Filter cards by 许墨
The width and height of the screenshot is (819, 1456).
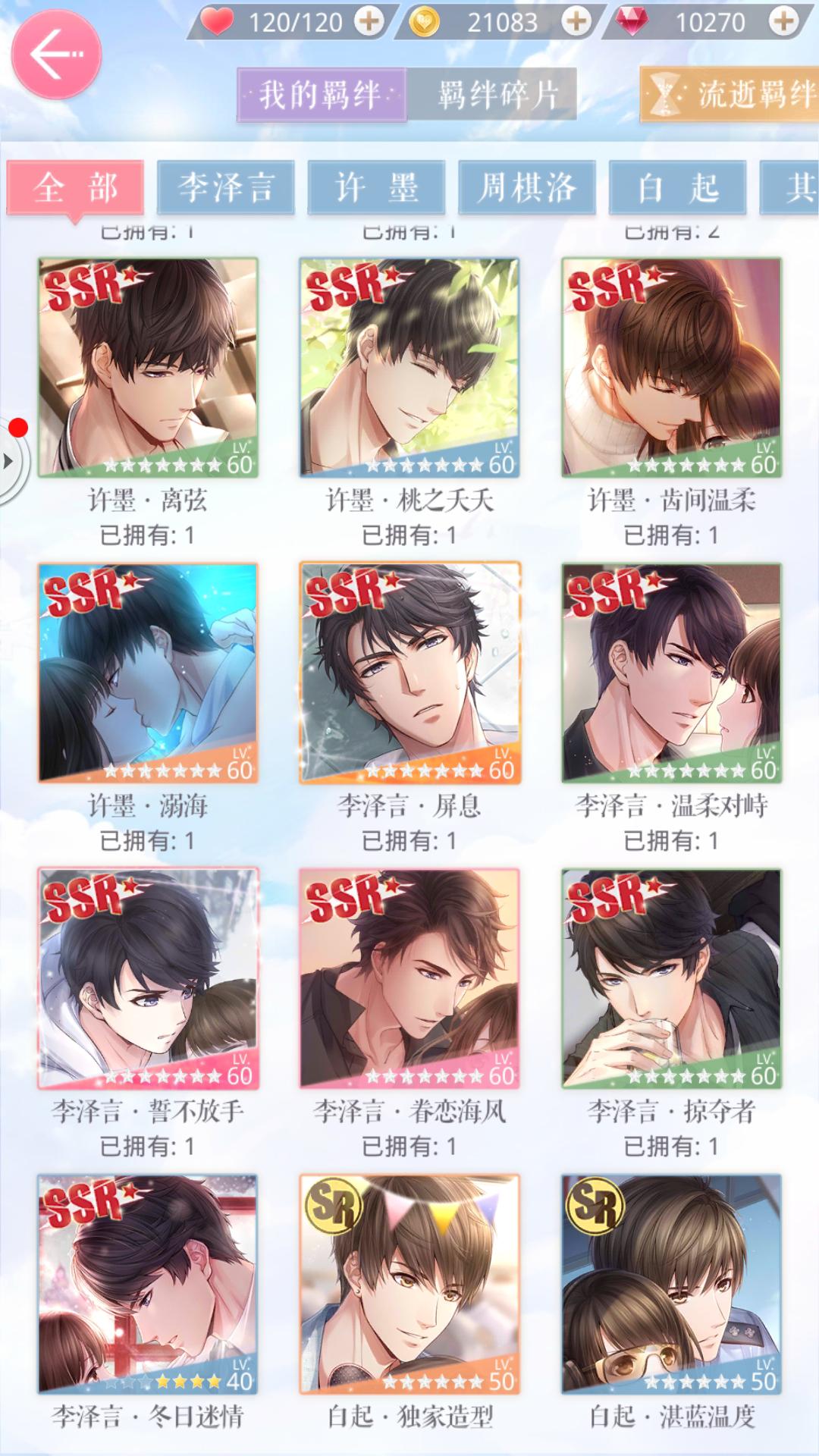376,187
